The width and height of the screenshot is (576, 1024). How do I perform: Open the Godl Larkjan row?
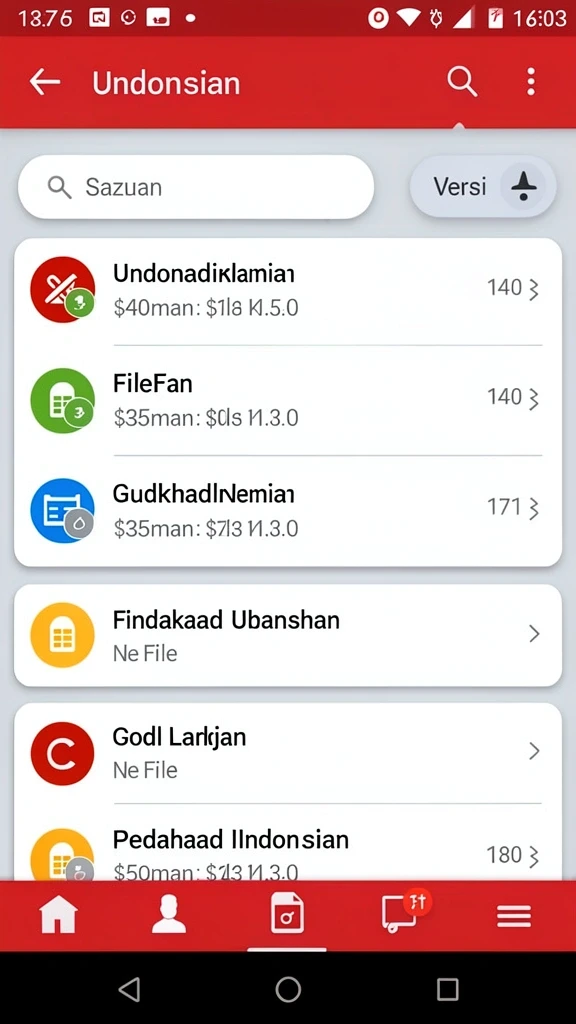pyautogui.click(x=288, y=753)
